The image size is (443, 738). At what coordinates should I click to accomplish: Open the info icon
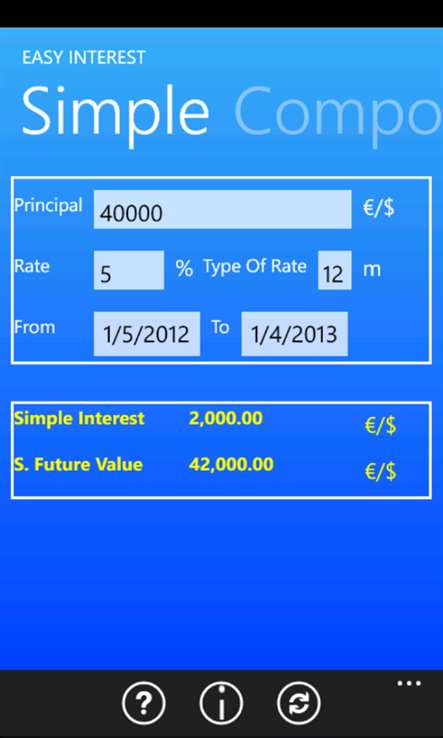[x=221, y=704]
